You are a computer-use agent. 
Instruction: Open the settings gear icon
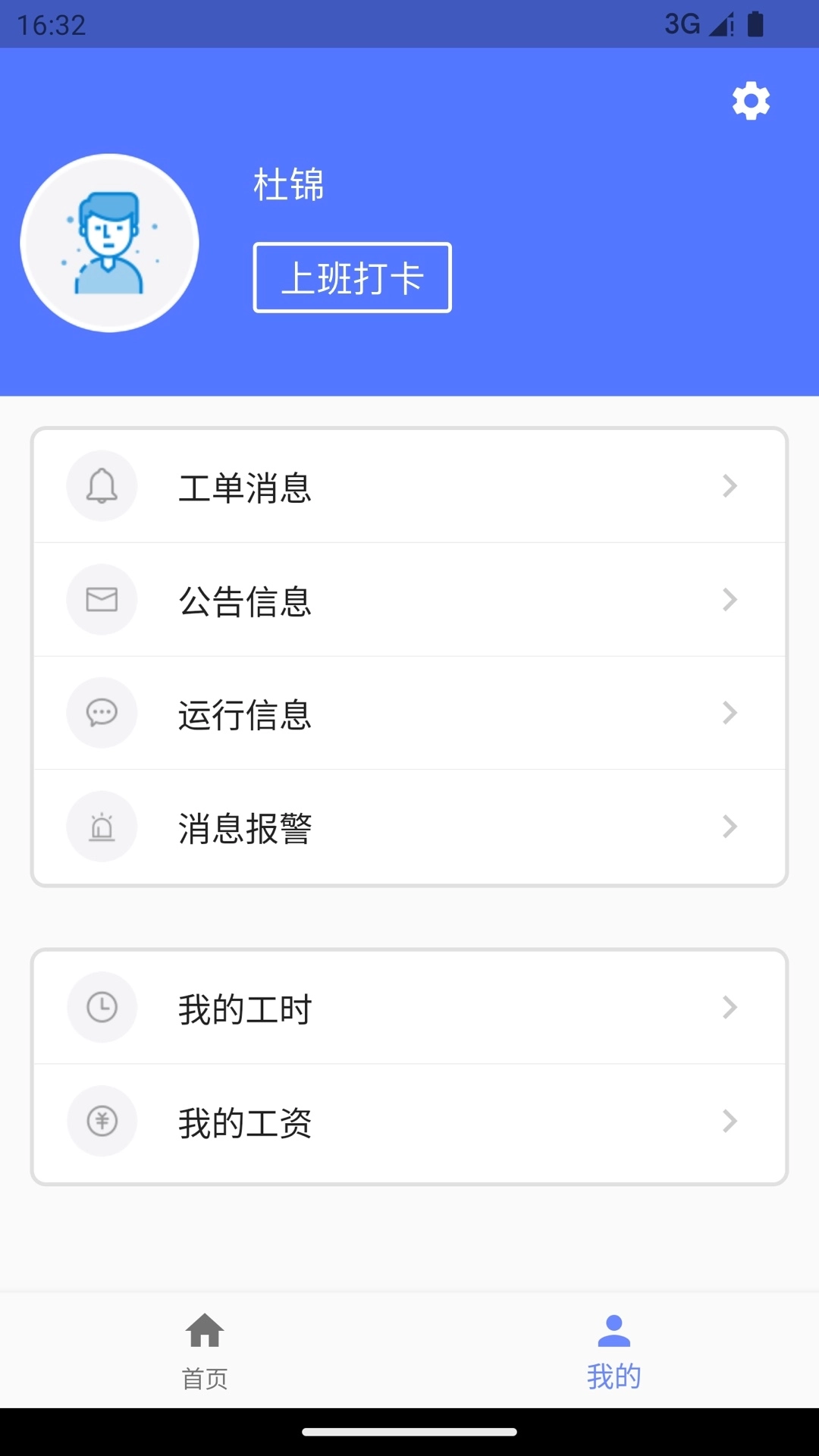click(751, 99)
